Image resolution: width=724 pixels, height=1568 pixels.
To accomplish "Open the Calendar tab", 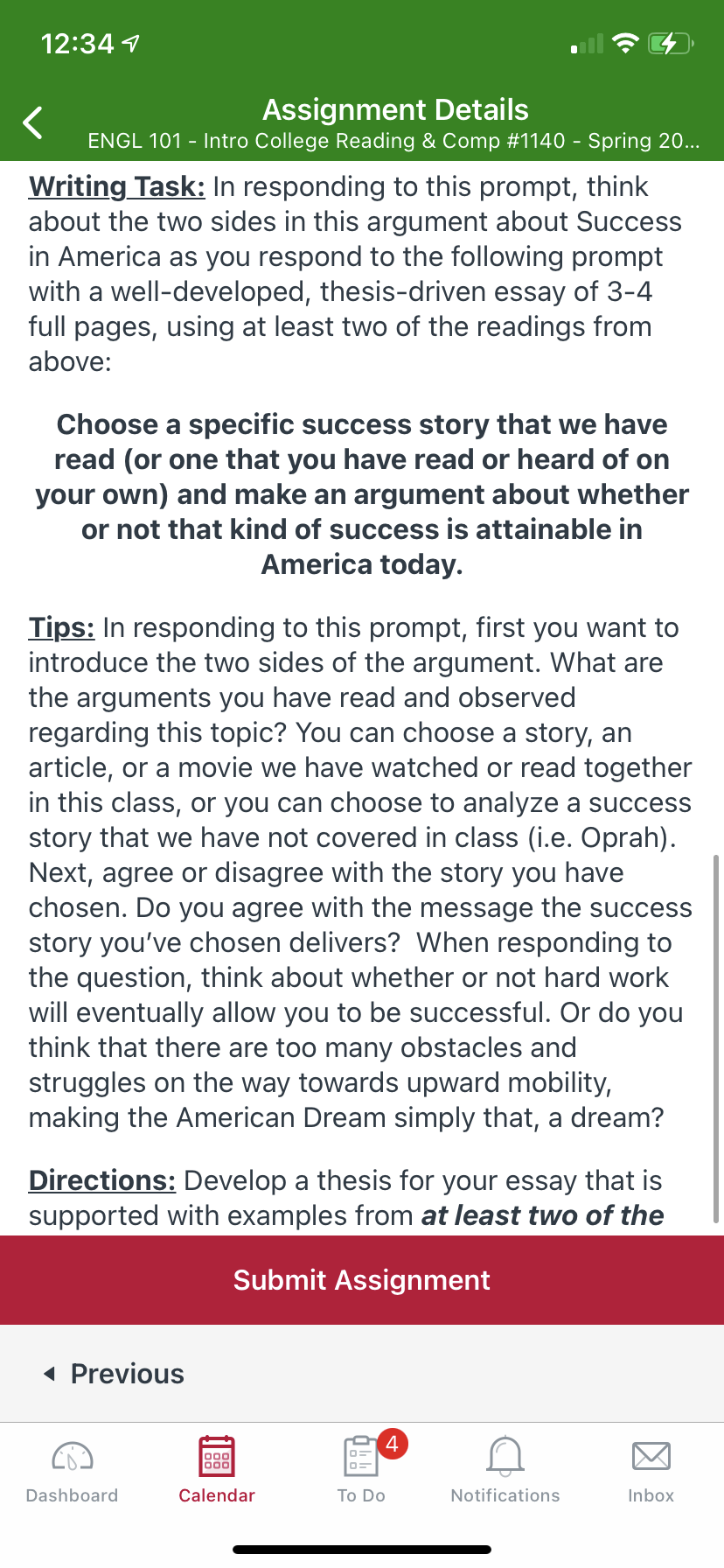I will click(x=217, y=1470).
